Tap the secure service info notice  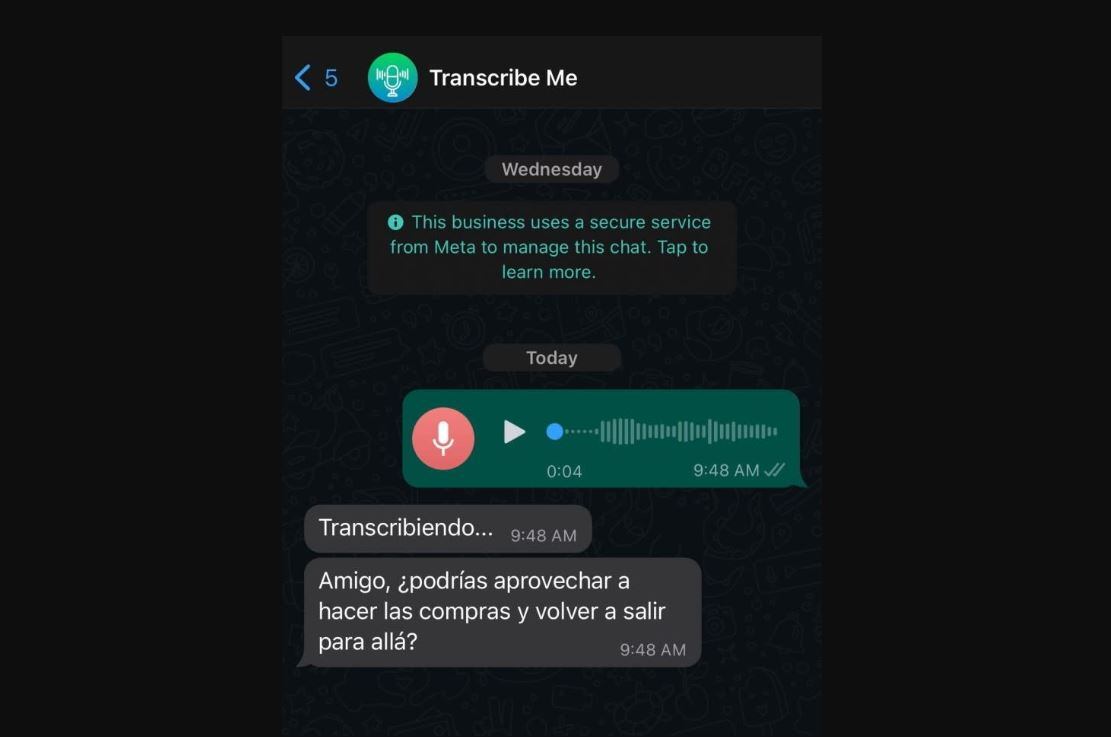pyautogui.click(x=551, y=247)
